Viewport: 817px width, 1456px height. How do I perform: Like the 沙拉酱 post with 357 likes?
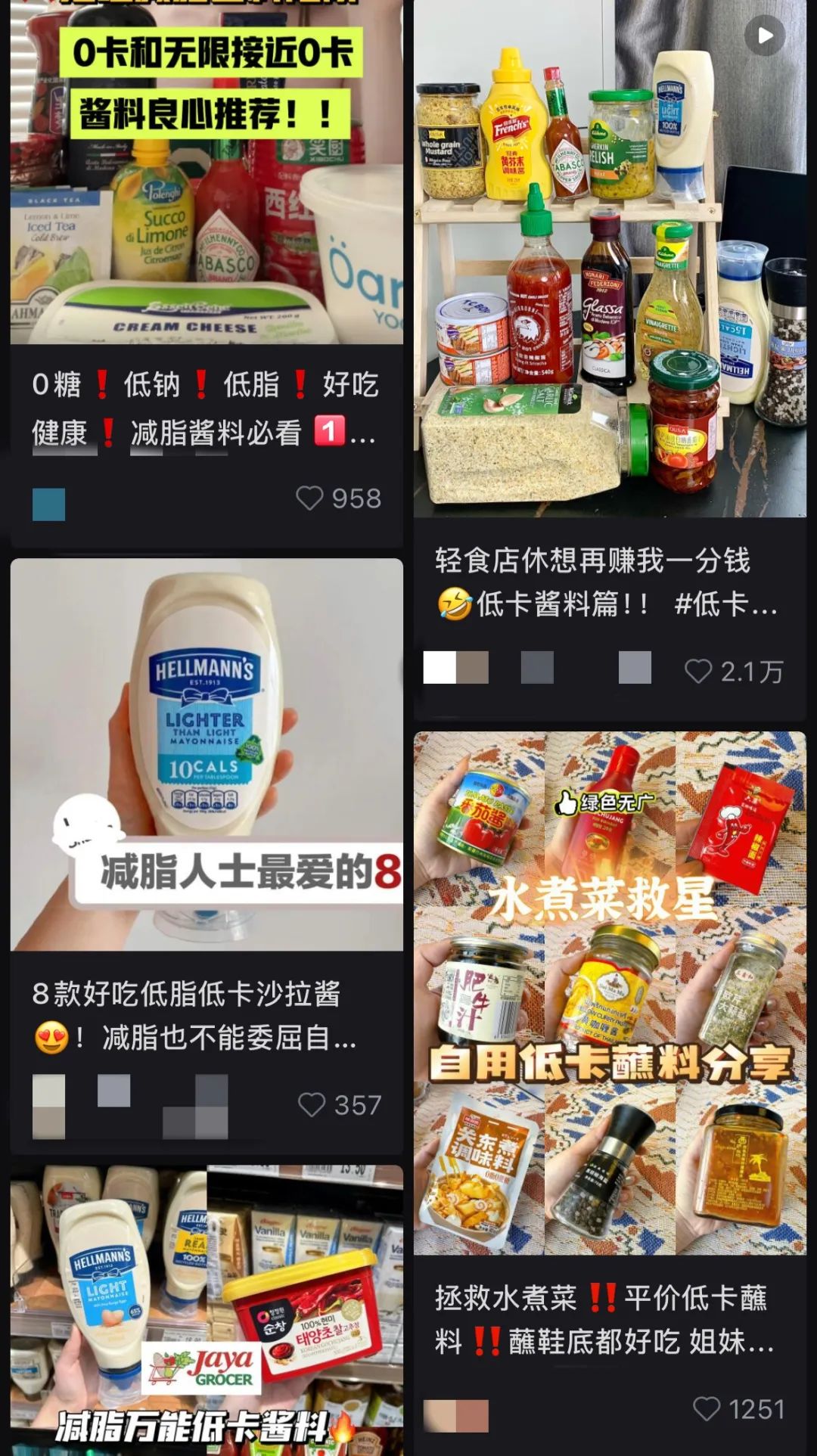tap(312, 1105)
